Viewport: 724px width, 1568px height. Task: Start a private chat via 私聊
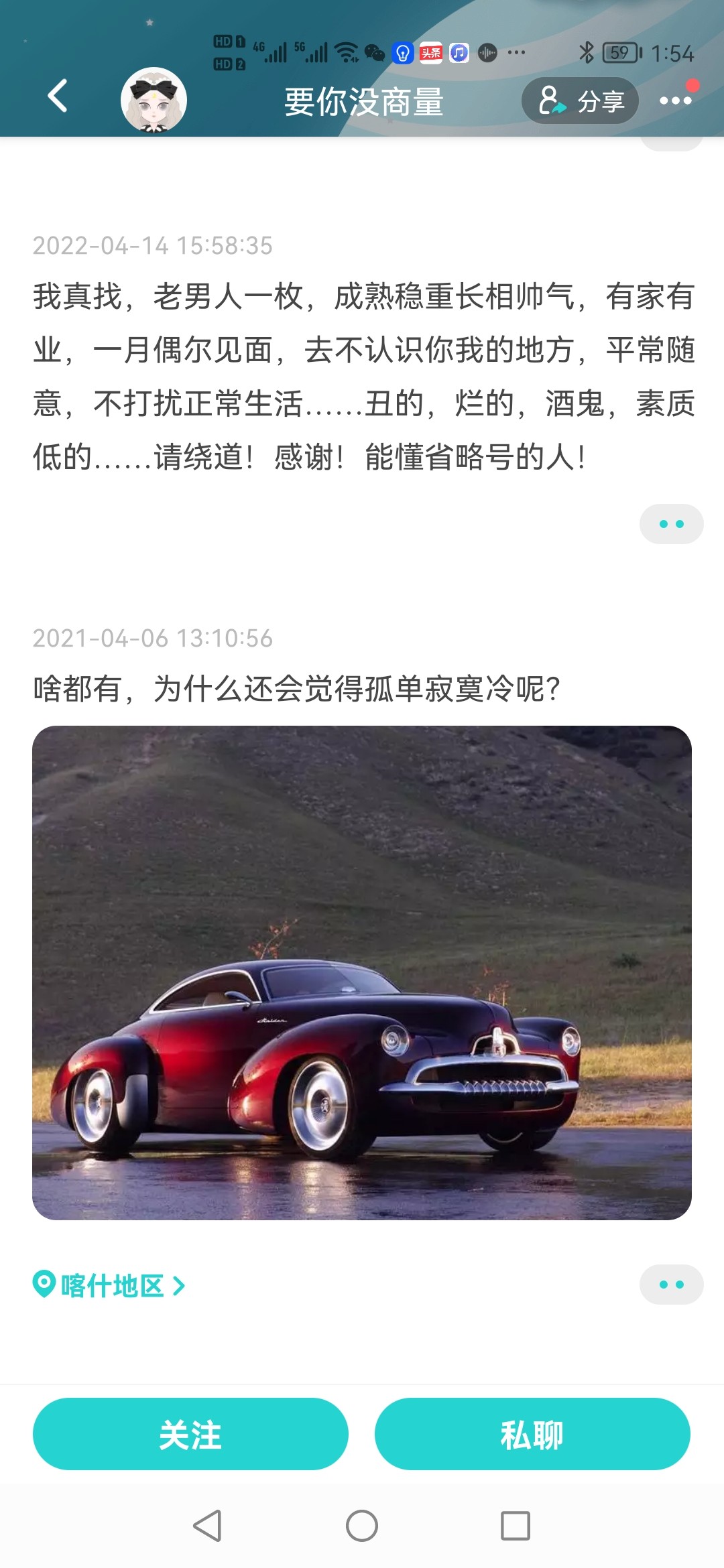pyautogui.click(x=532, y=1434)
